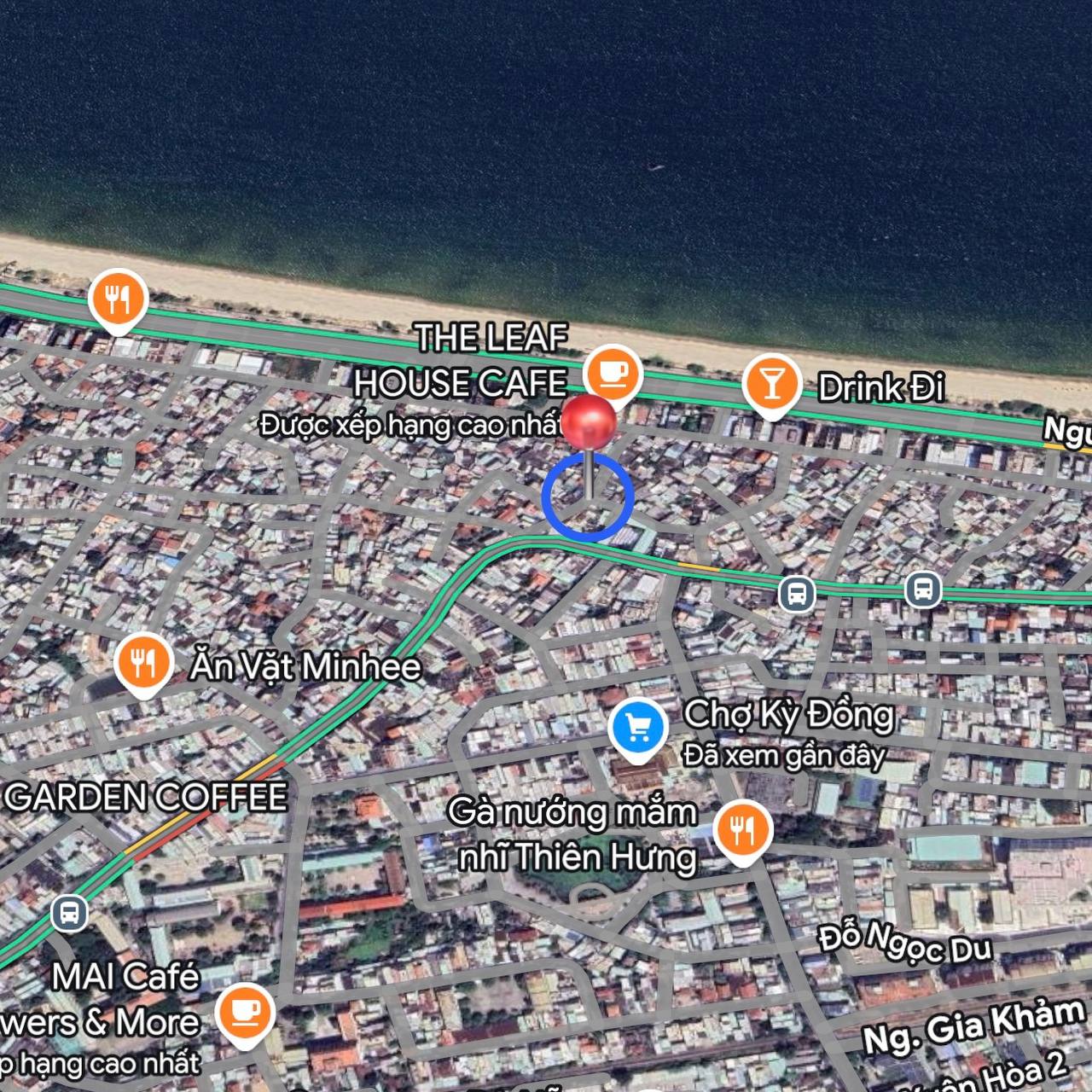Open the bus stop near MAI Café
Viewport: 1092px width, 1092px height.
[69, 913]
